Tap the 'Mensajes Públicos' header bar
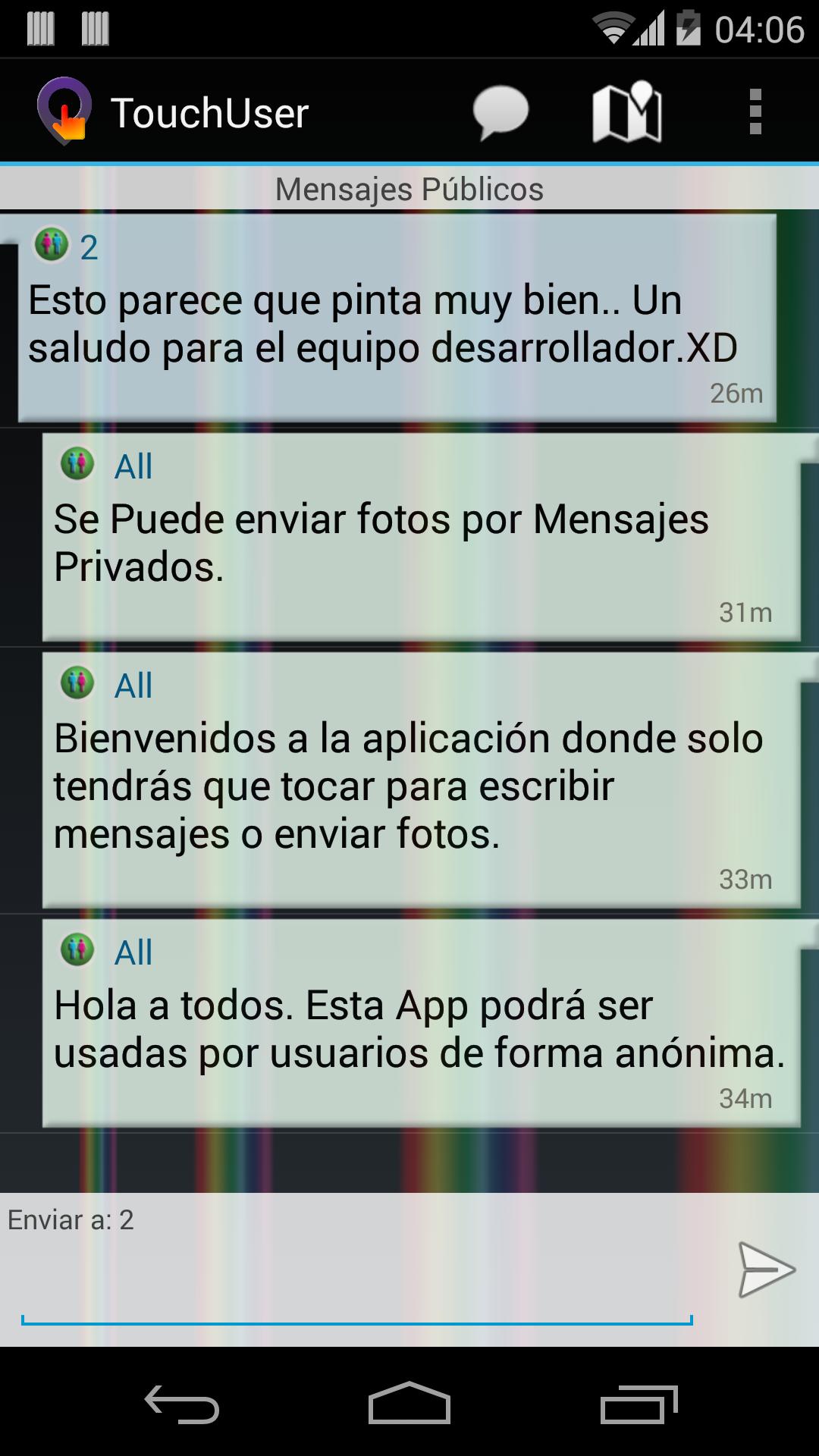The width and height of the screenshot is (819, 1456). [409, 188]
